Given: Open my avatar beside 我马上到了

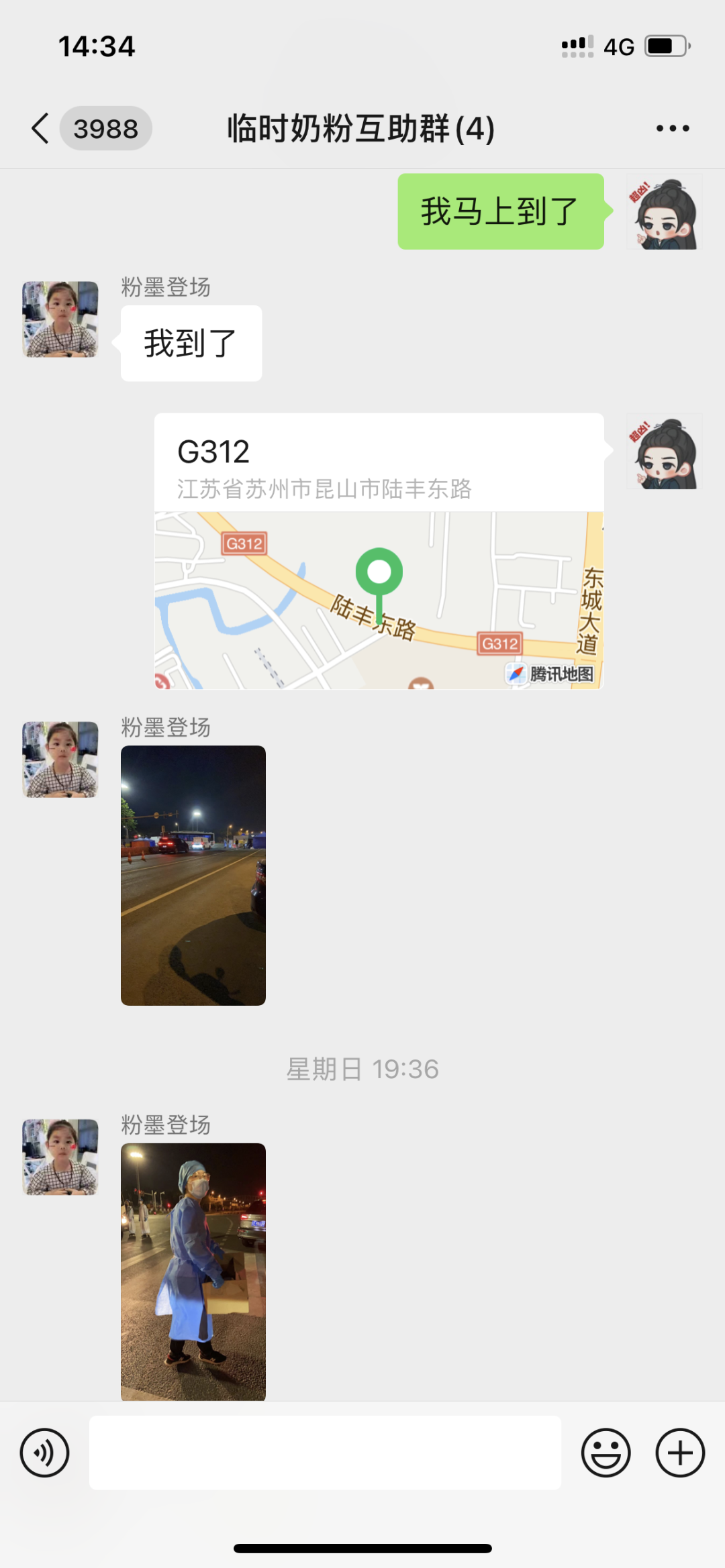Looking at the screenshot, I should pyautogui.click(x=664, y=212).
